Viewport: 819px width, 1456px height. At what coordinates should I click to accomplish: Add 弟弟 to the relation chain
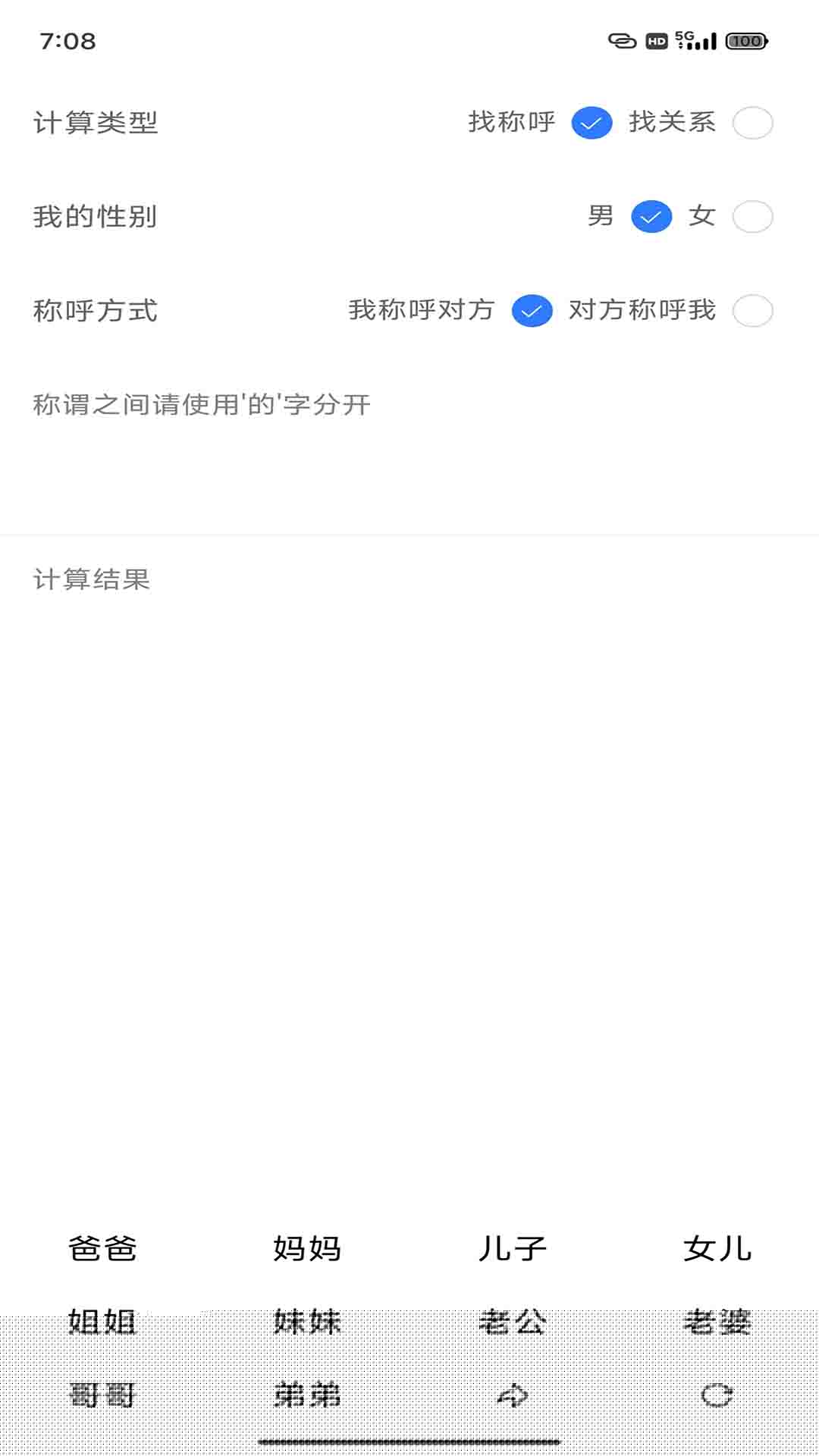click(x=307, y=1395)
